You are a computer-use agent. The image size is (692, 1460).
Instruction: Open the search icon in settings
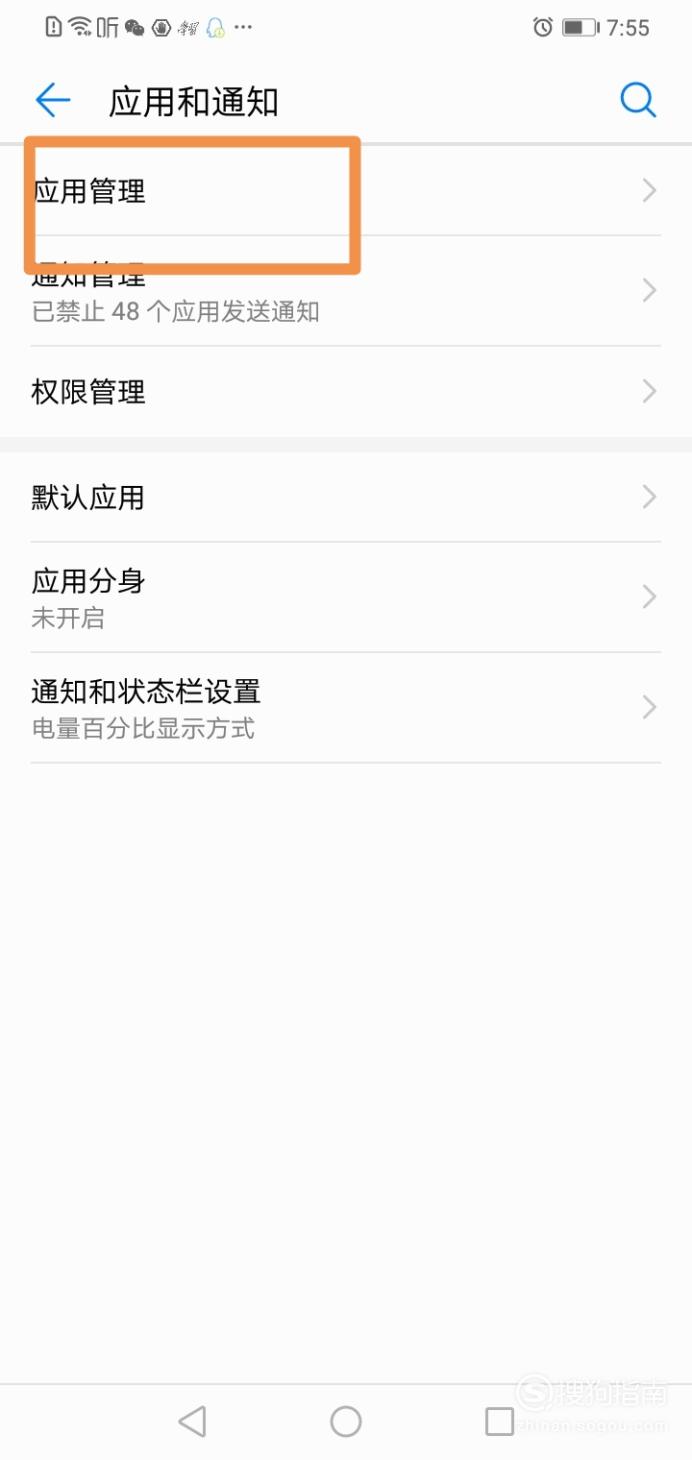tap(638, 100)
